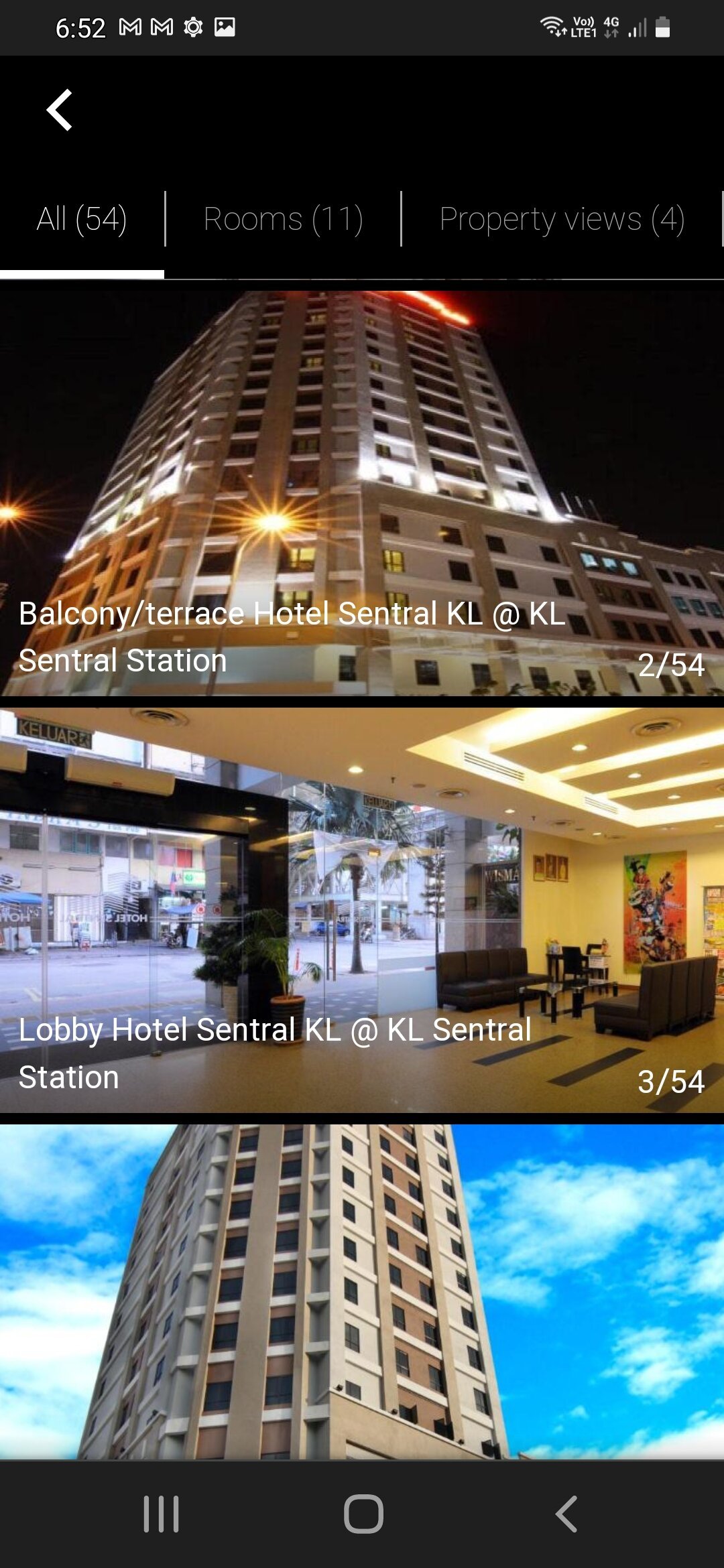
Task: Select the All (54) tab
Action: click(82, 219)
